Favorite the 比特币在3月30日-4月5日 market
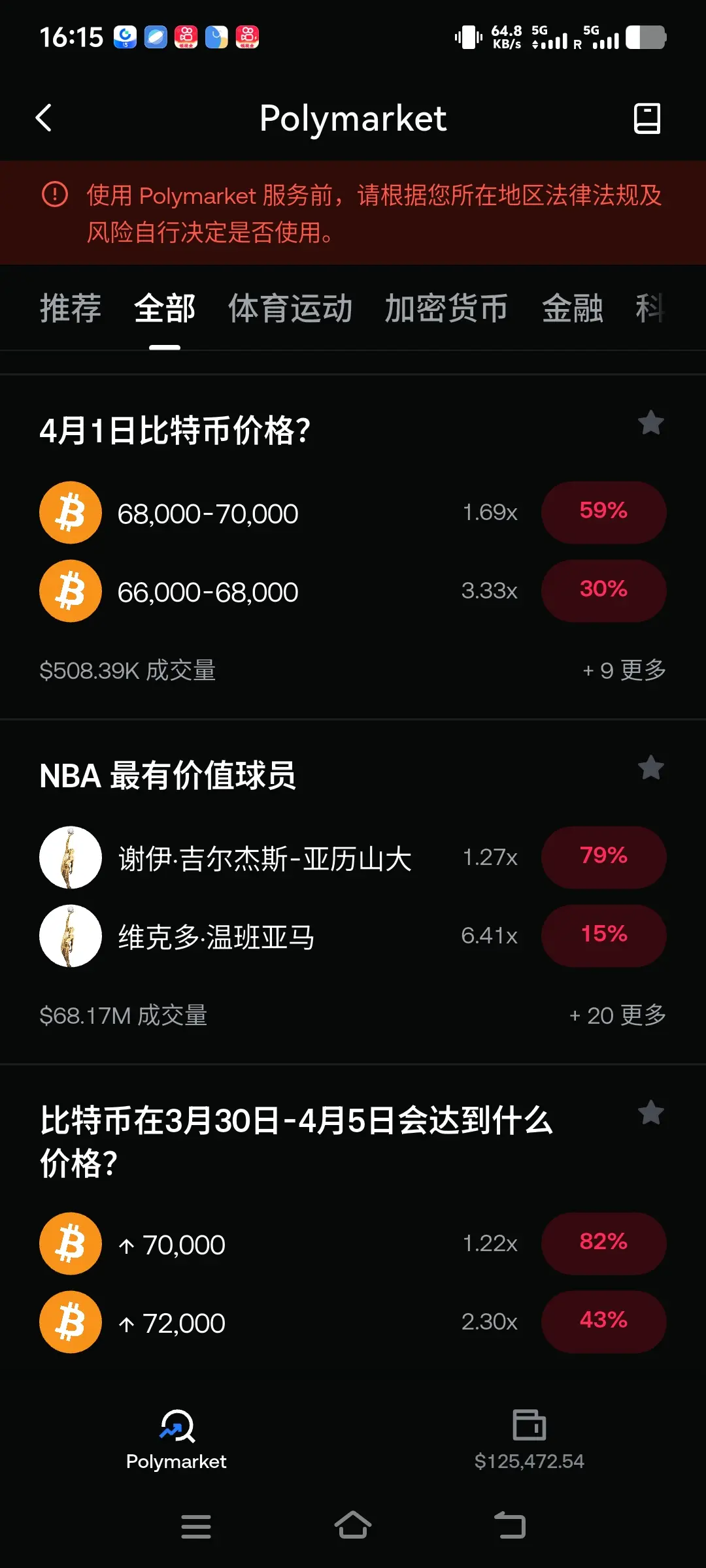This screenshot has width=706, height=1568. (650, 1113)
